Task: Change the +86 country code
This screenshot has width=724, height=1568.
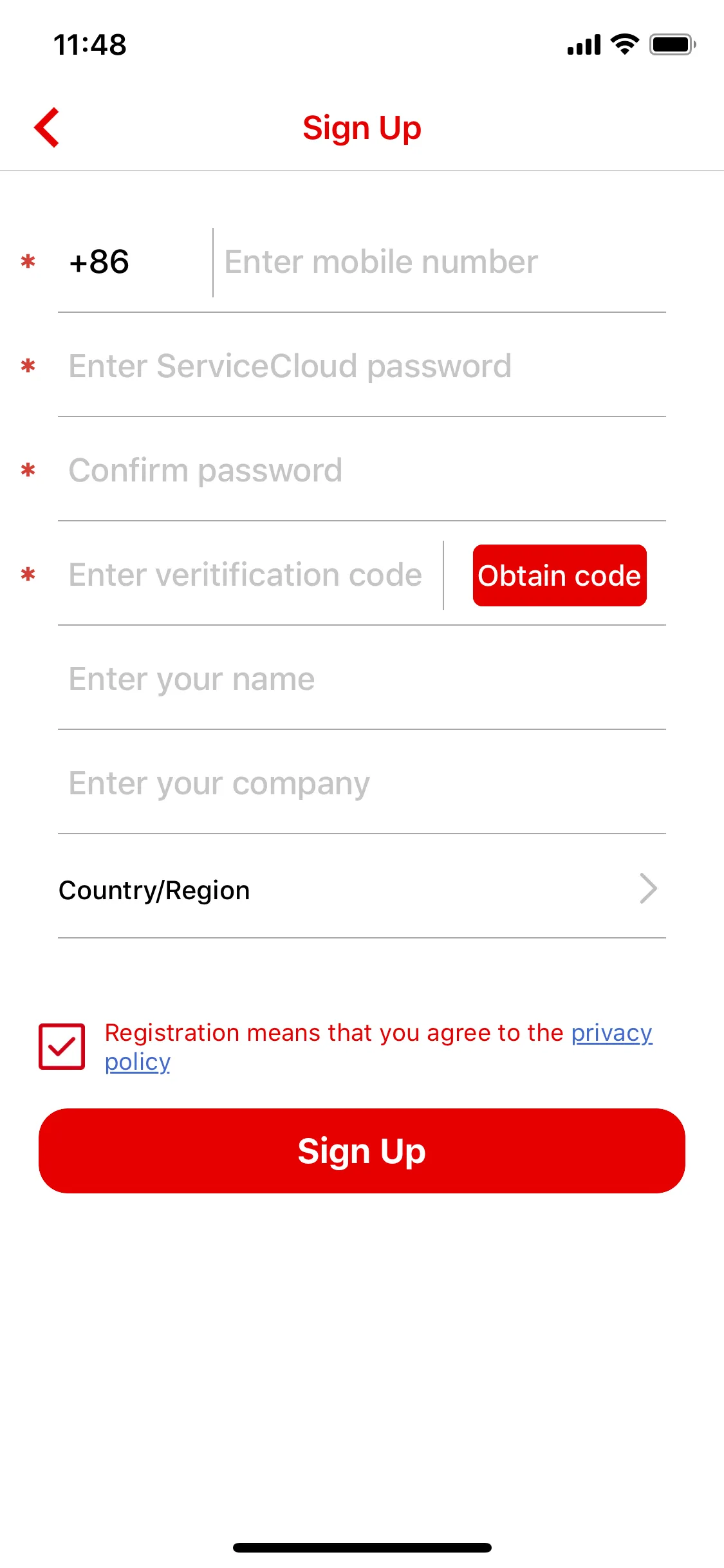Action: 100,262
